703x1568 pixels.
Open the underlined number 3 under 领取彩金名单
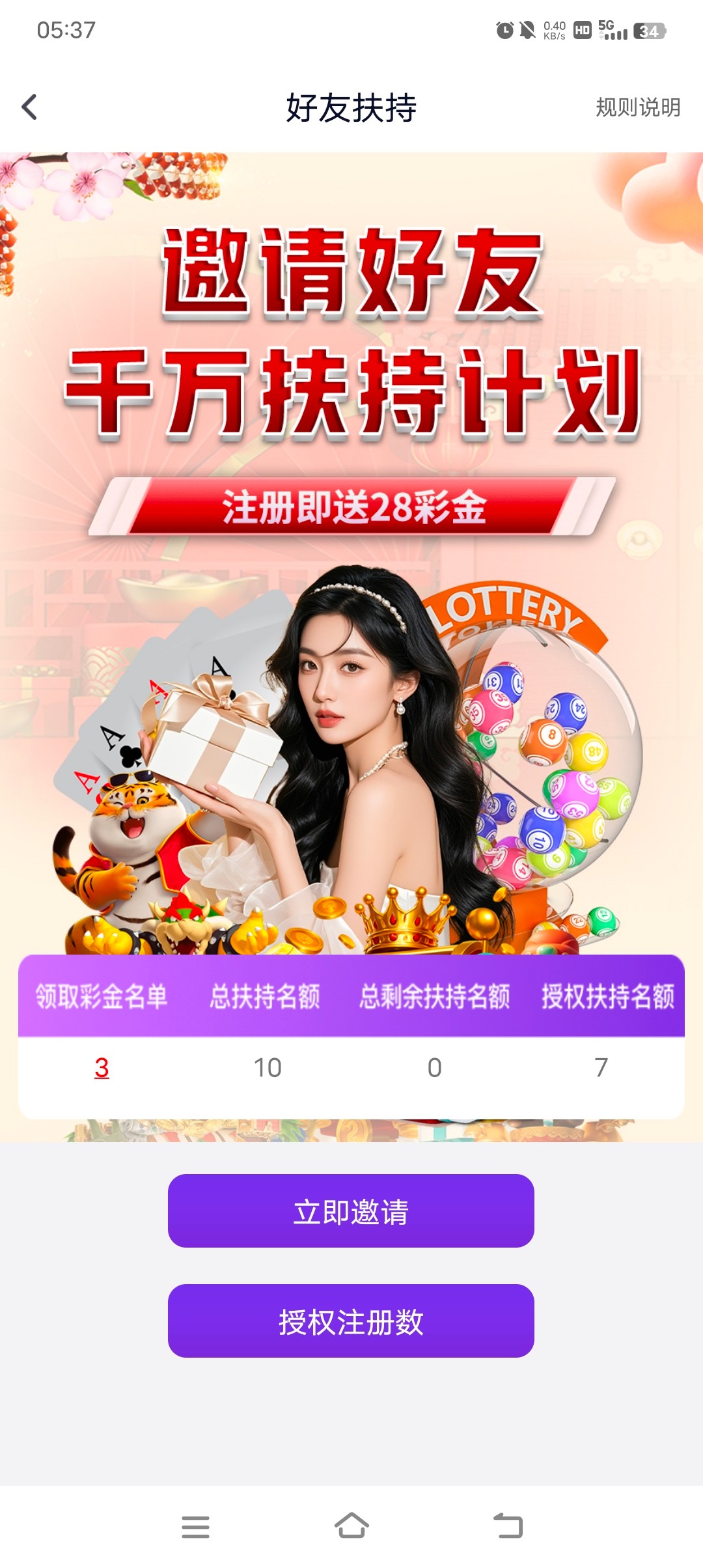(102, 1067)
